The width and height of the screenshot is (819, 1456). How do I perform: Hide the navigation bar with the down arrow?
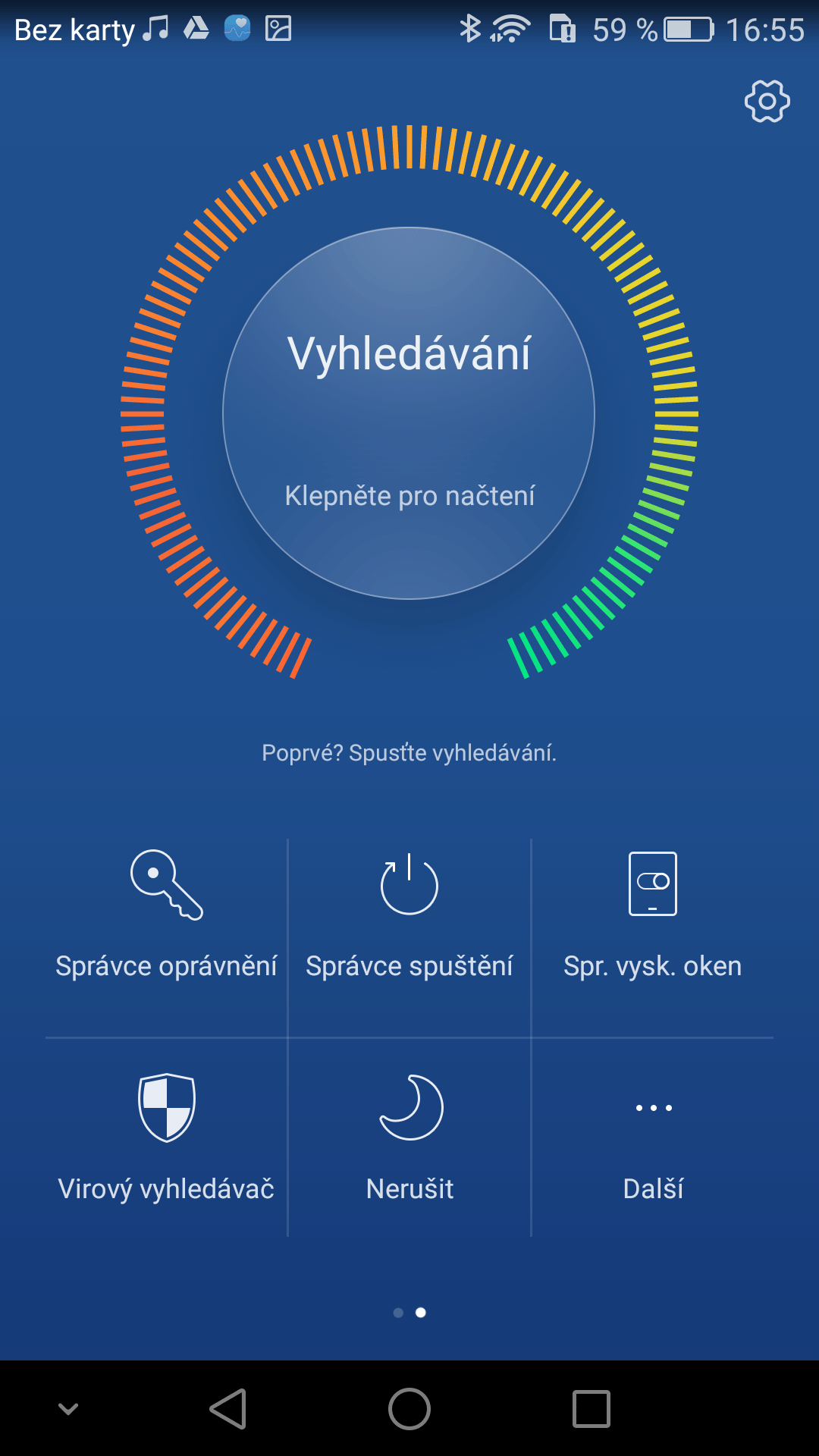click(x=68, y=1409)
